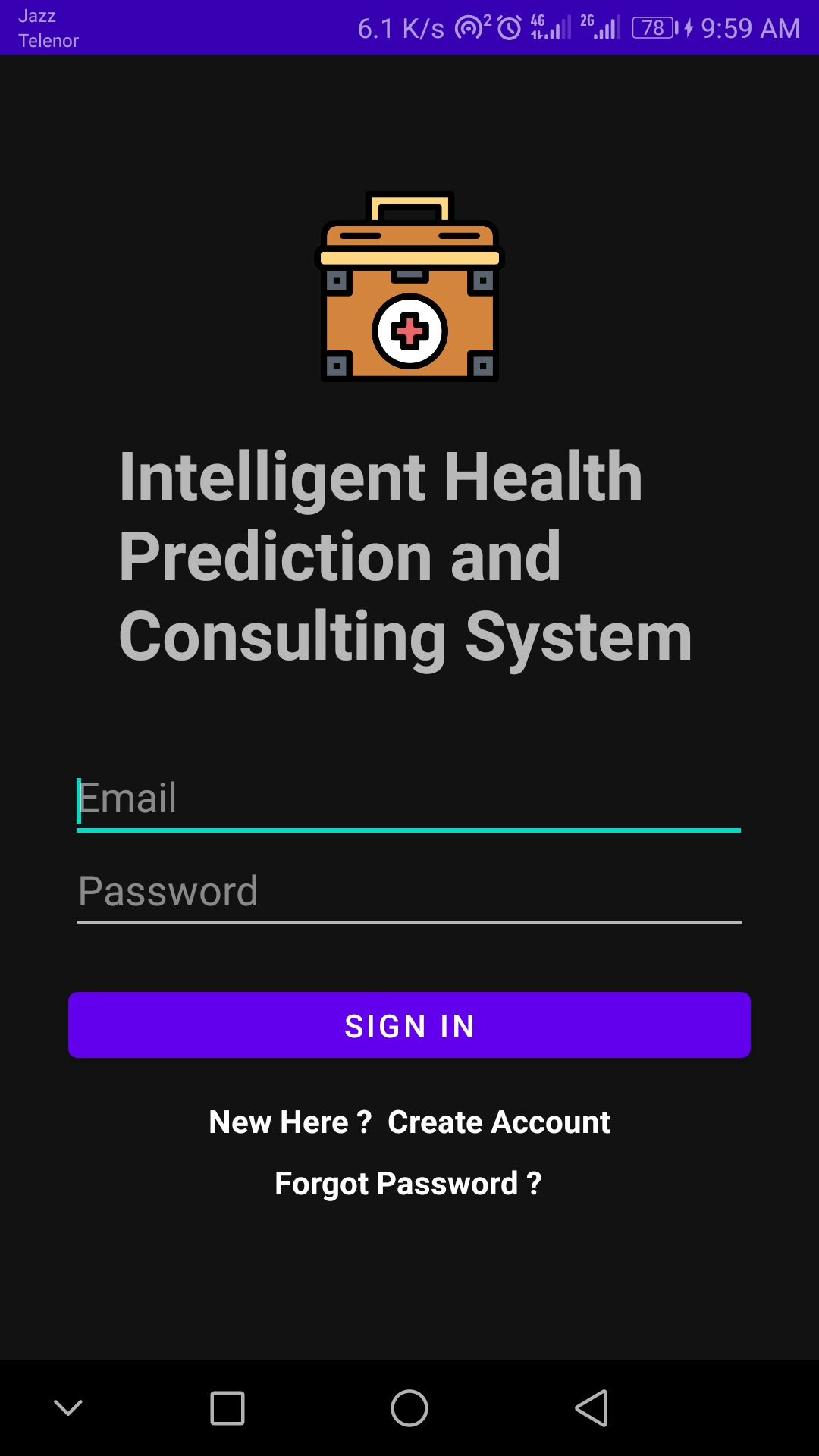Open the Create Account link
The width and height of the screenshot is (819, 1456).
[498, 1122]
